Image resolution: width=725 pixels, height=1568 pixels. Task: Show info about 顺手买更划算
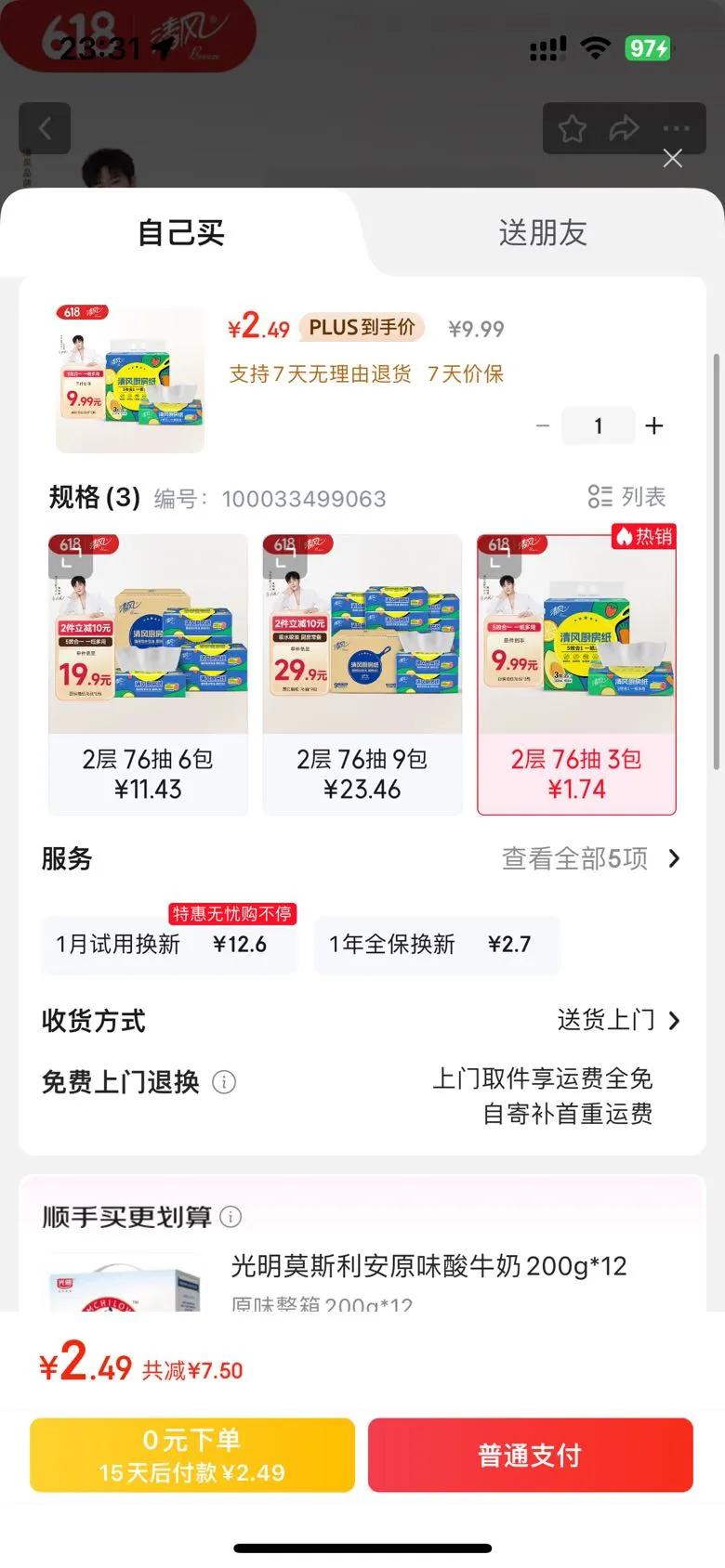pos(231,1217)
